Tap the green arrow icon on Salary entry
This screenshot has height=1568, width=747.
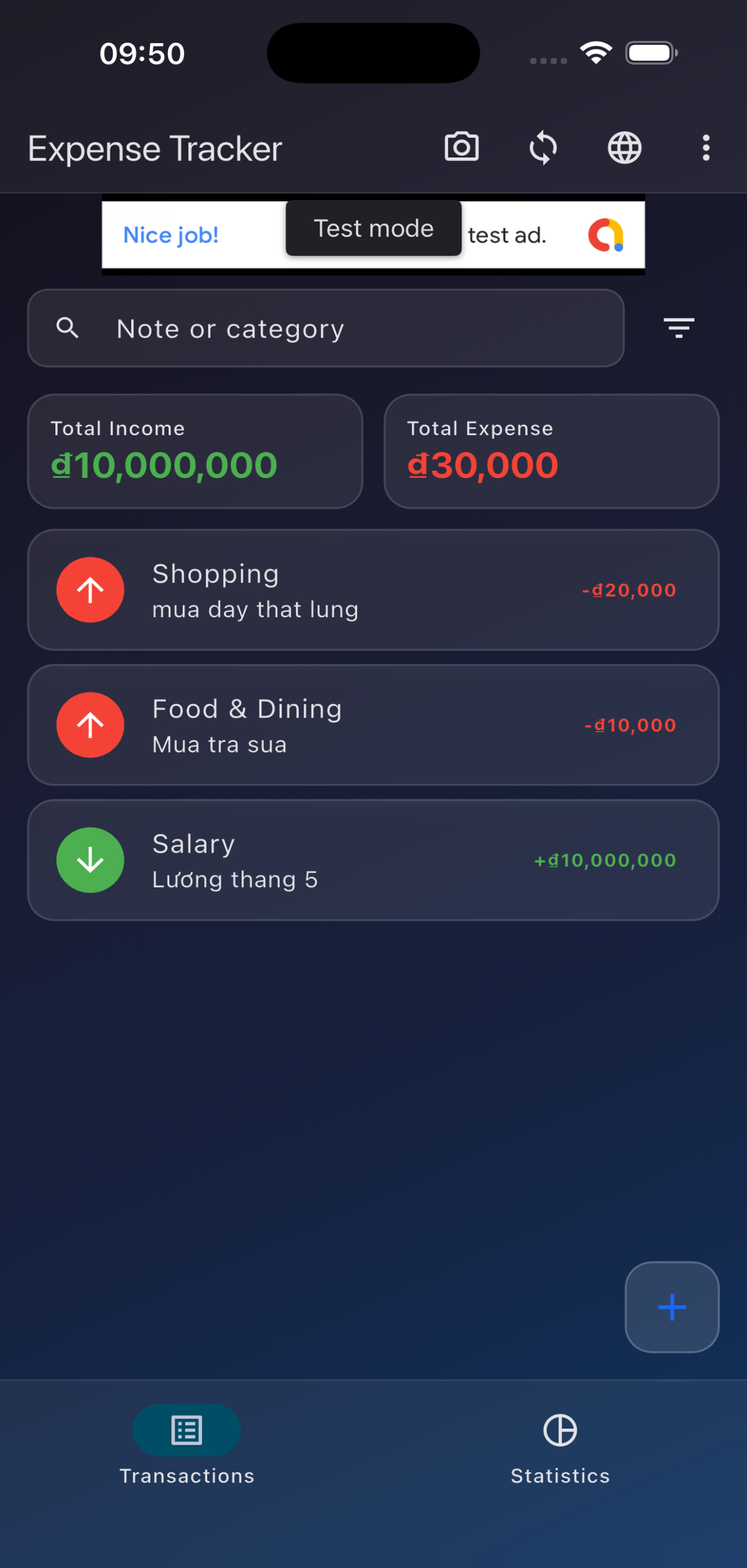89,859
